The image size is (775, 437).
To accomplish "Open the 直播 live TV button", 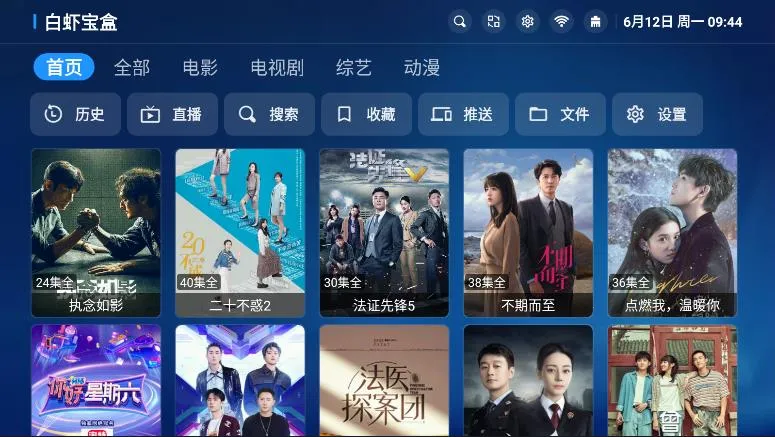I will [x=172, y=114].
